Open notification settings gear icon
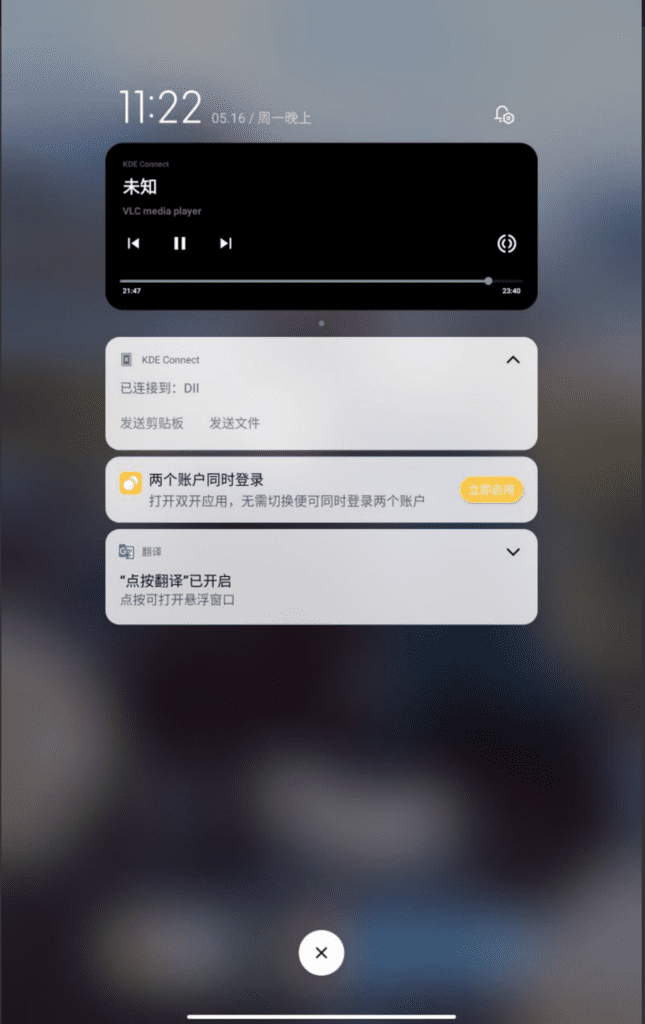 tap(504, 116)
